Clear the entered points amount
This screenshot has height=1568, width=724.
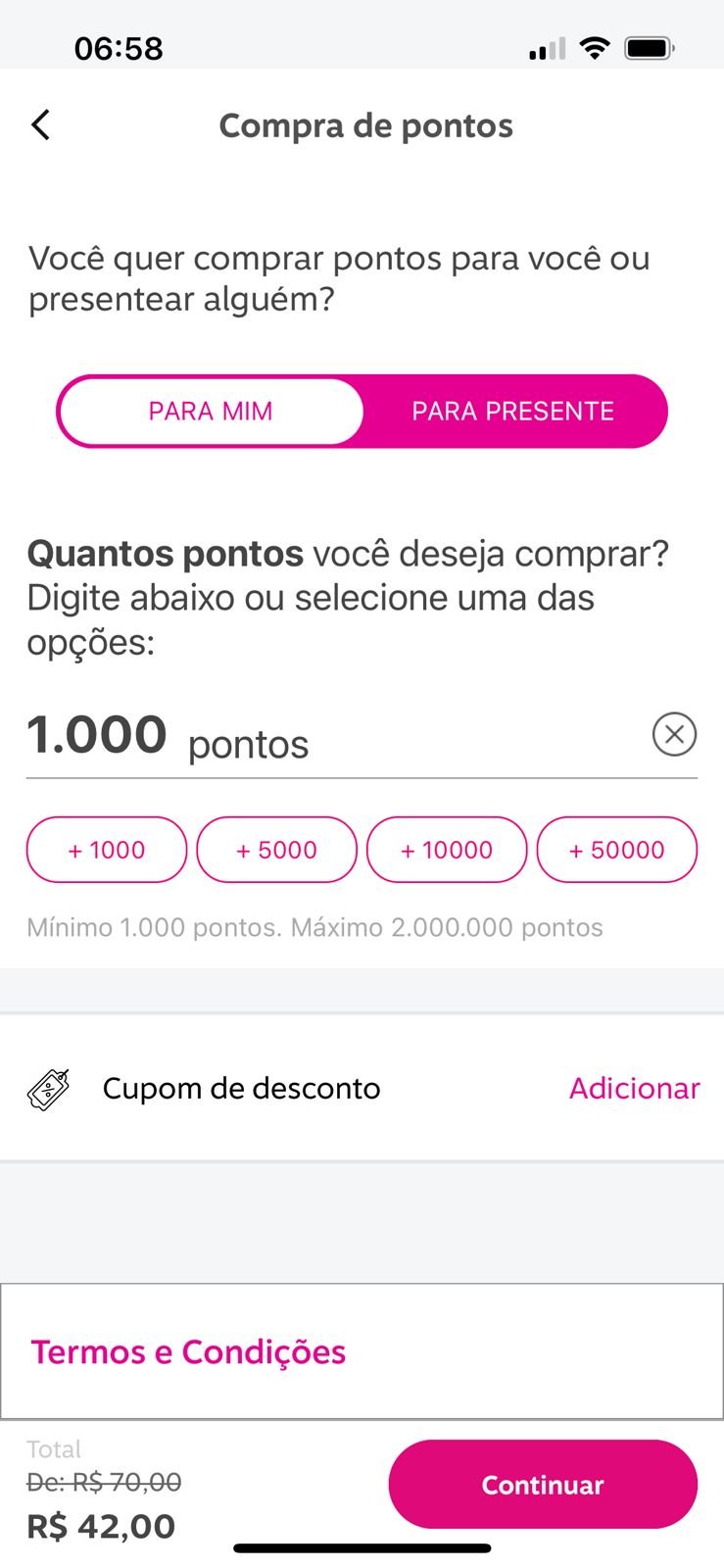[674, 735]
